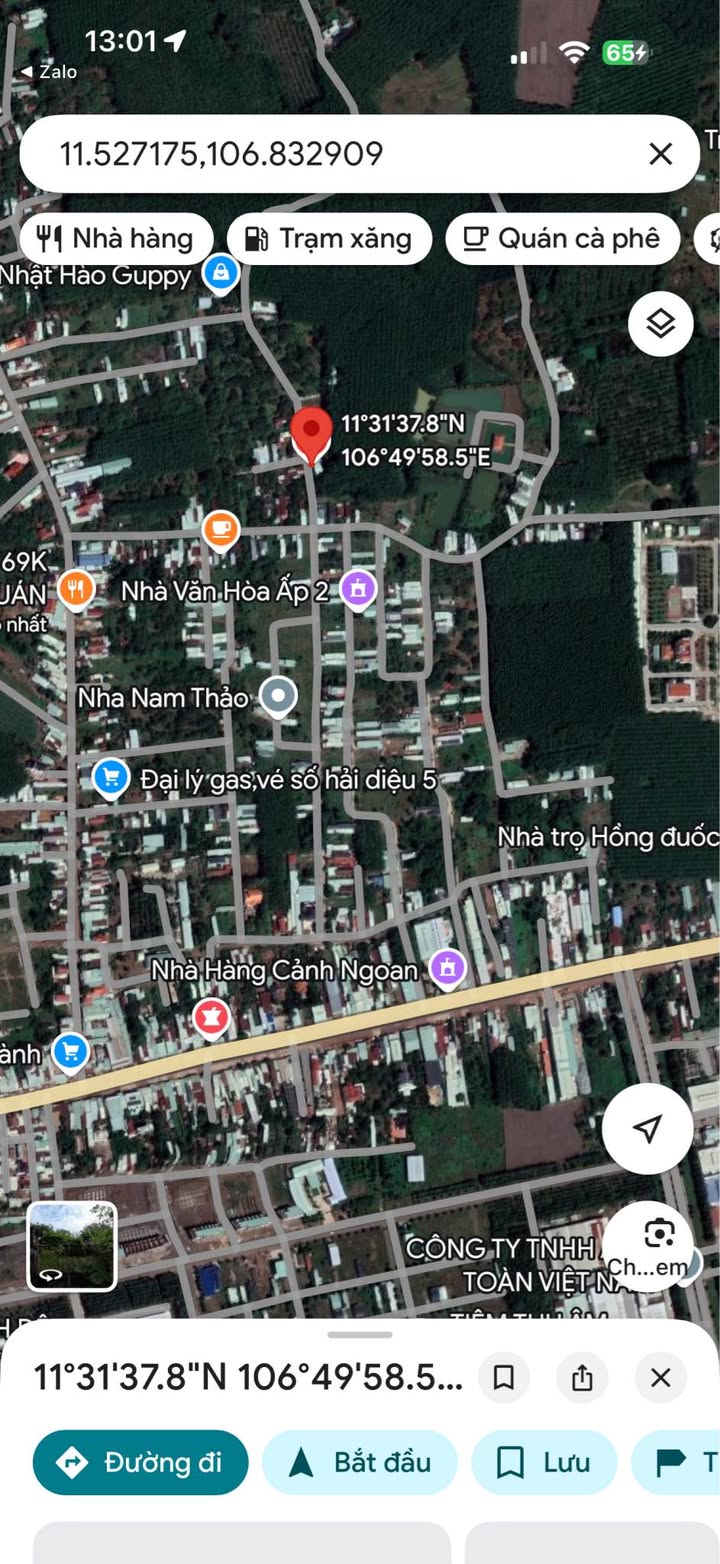Tap the coordinates search field
This screenshot has height=1564, width=720.
330,154
